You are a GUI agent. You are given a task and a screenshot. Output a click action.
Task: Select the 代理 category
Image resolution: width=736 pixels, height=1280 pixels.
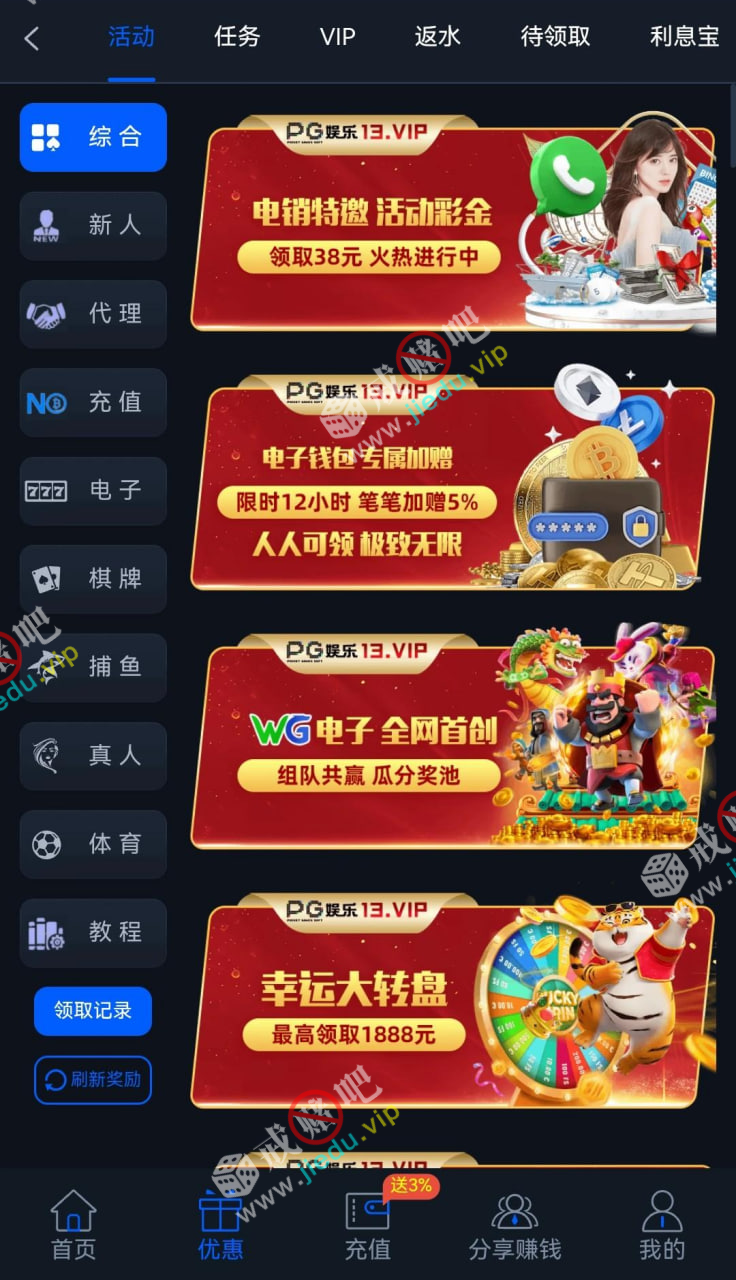(x=93, y=314)
